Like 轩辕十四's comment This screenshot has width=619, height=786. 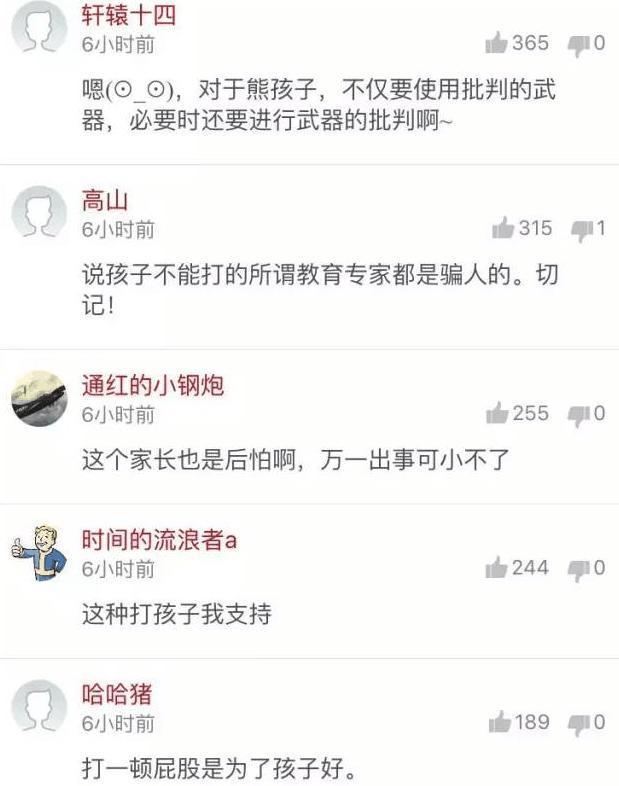(x=497, y=43)
